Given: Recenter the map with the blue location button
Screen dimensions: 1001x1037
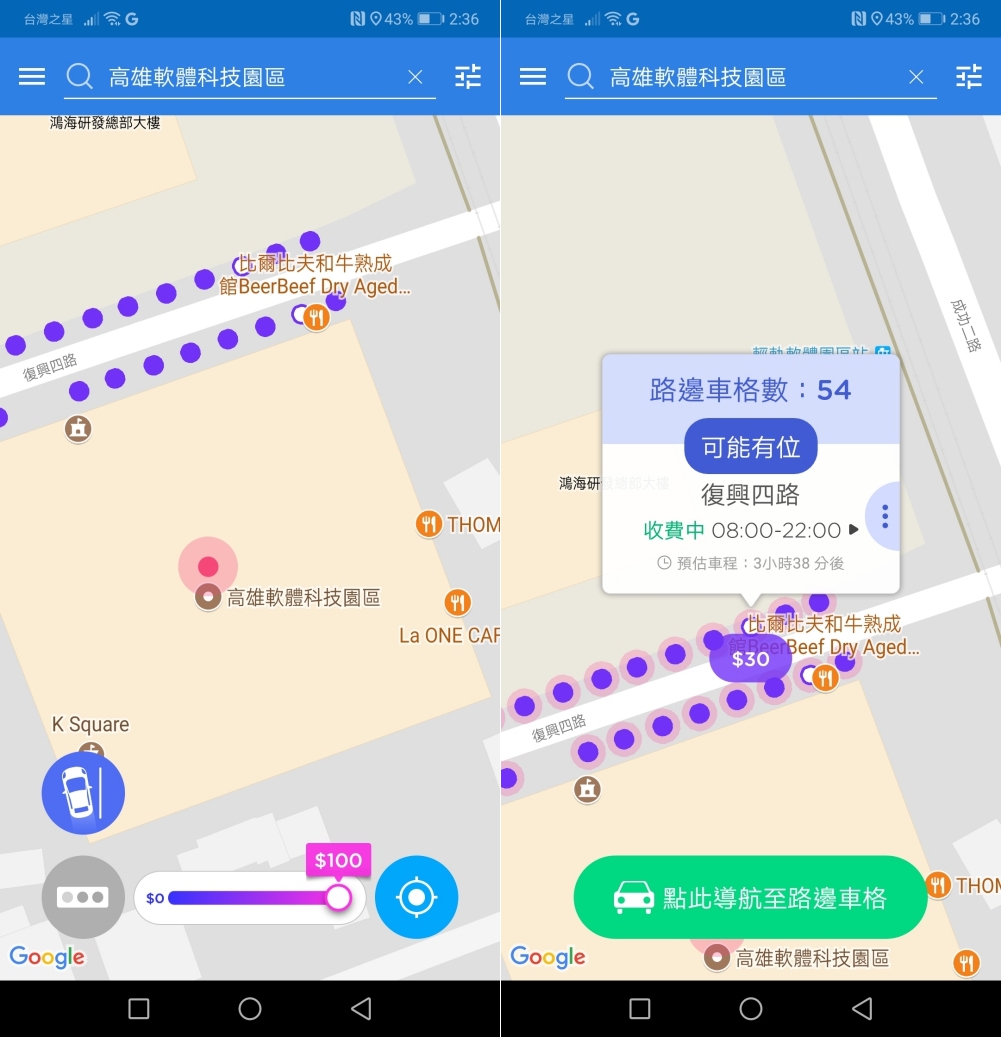Looking at the screenshot, I should point(416,897).
